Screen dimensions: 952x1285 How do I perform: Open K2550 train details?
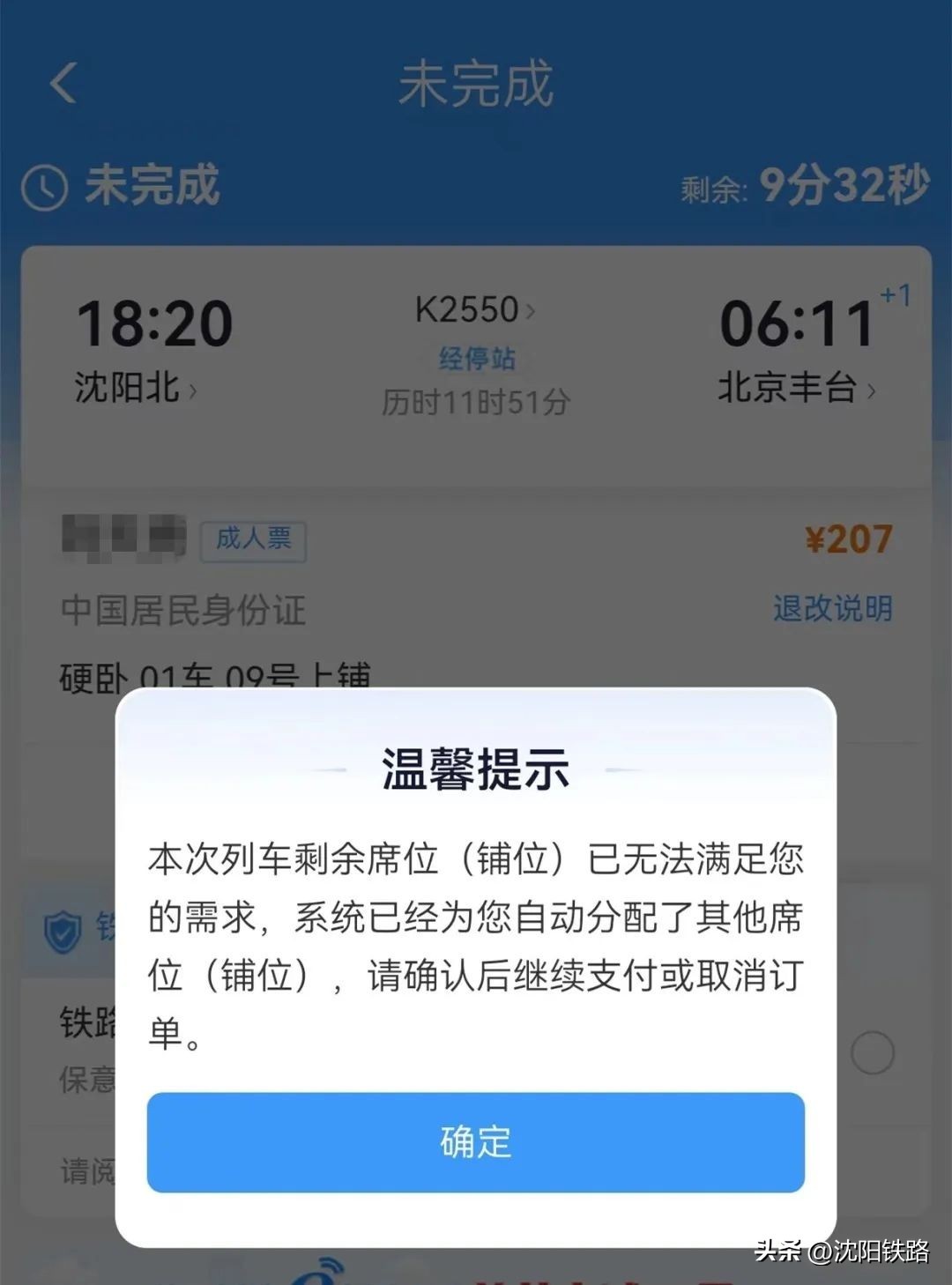(x=474, y=310)
